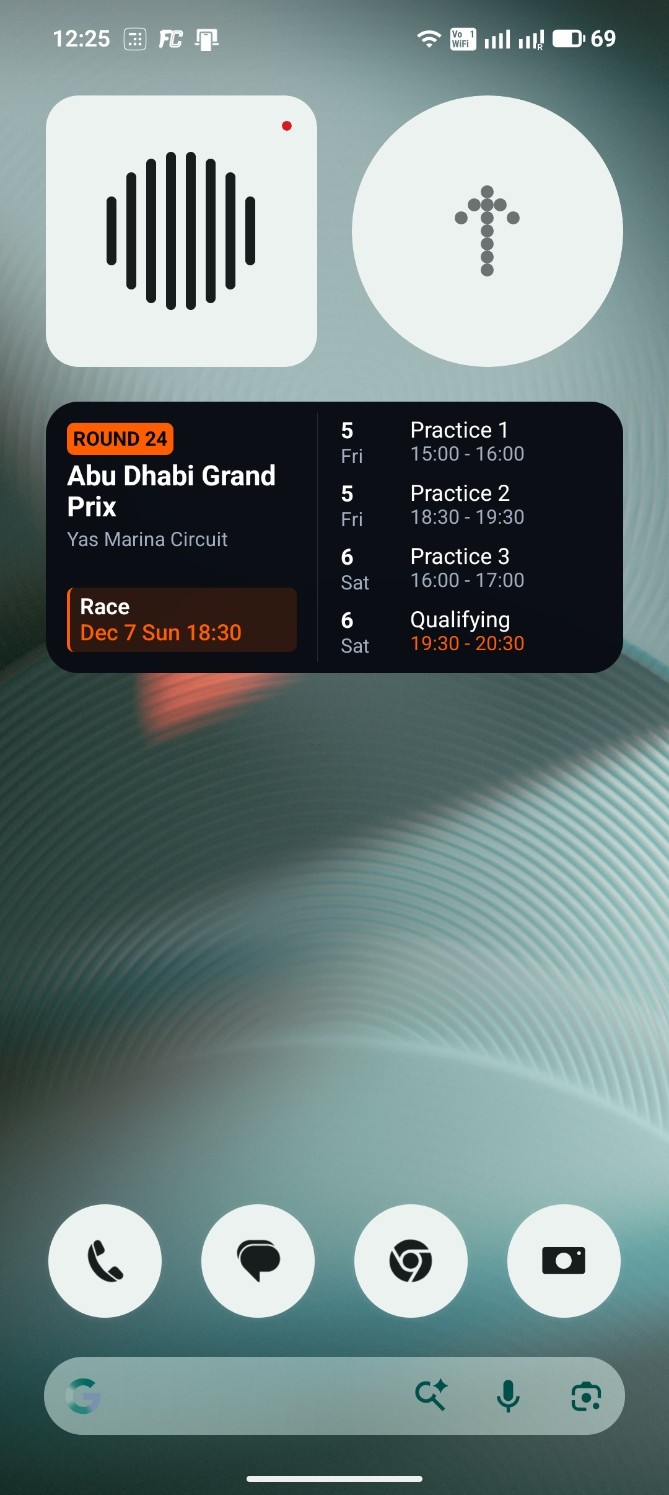Launch the Chrome browser

pyautogui.click(x=411, y=1260)
